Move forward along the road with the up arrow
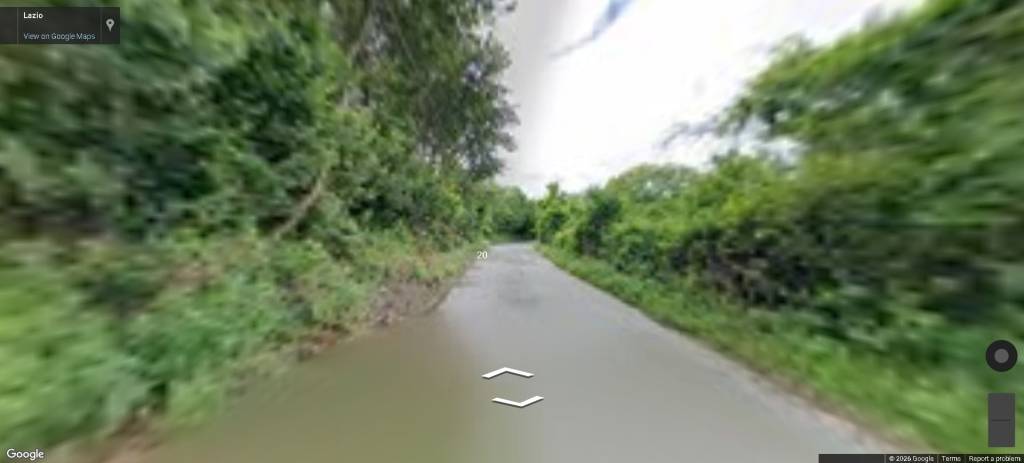Viewport: 1024px width, 463px height. 508,373
